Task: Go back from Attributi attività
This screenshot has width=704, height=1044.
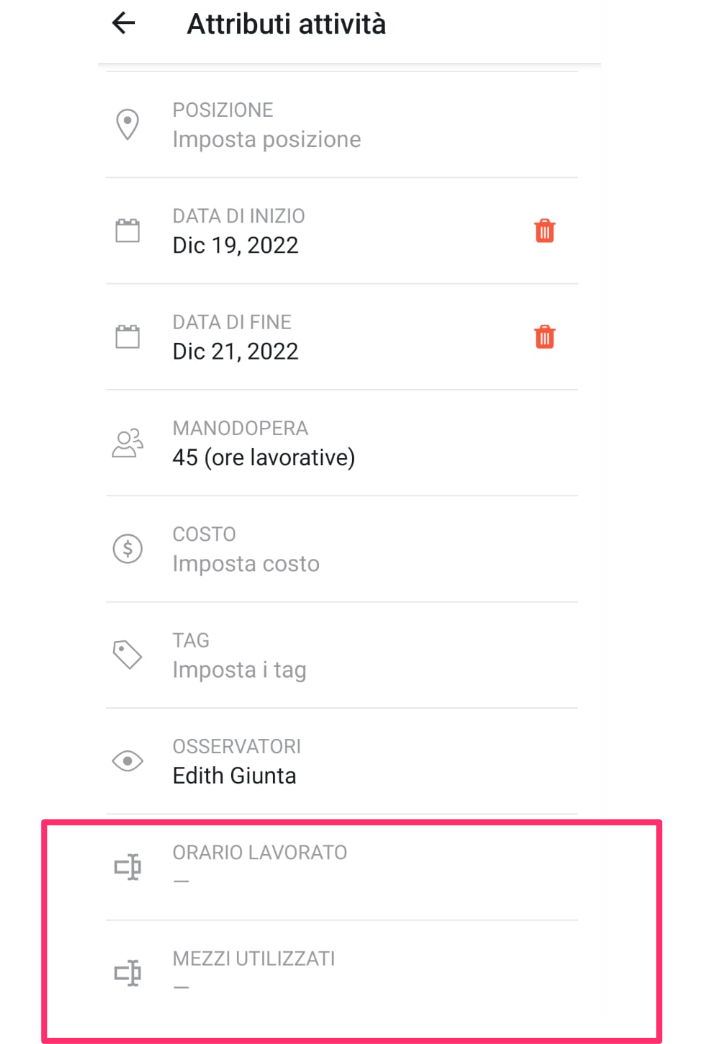Action: 123,25
